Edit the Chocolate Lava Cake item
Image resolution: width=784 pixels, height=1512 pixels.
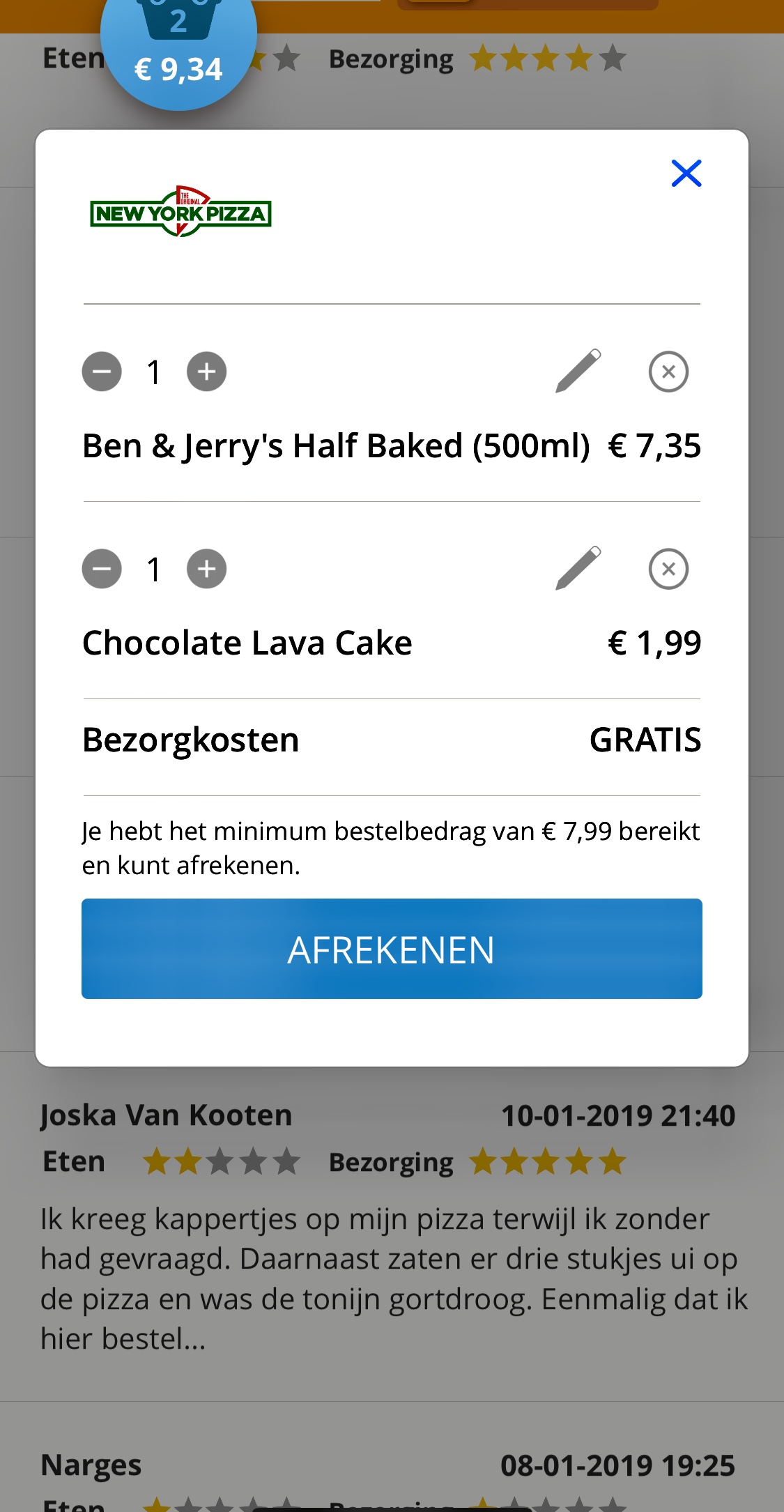click(x=578, y=568)
